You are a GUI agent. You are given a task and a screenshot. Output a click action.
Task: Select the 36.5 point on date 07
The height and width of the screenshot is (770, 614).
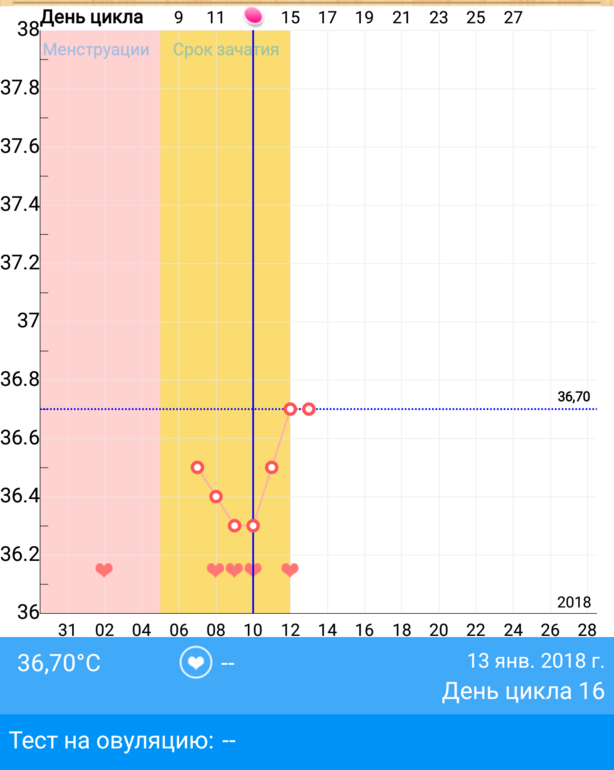[x=197, y=467]
